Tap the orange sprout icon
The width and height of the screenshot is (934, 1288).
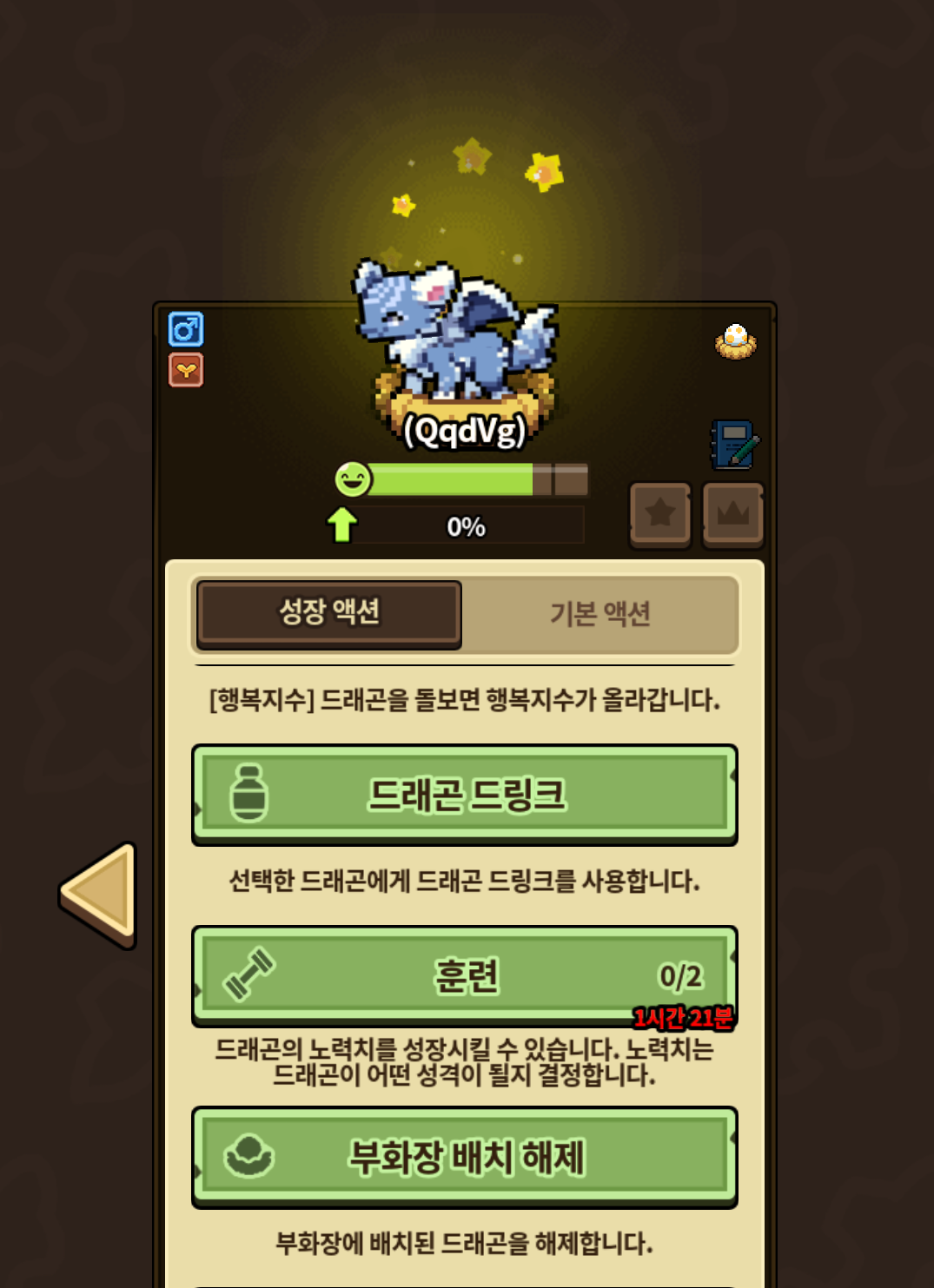(186, 370)
